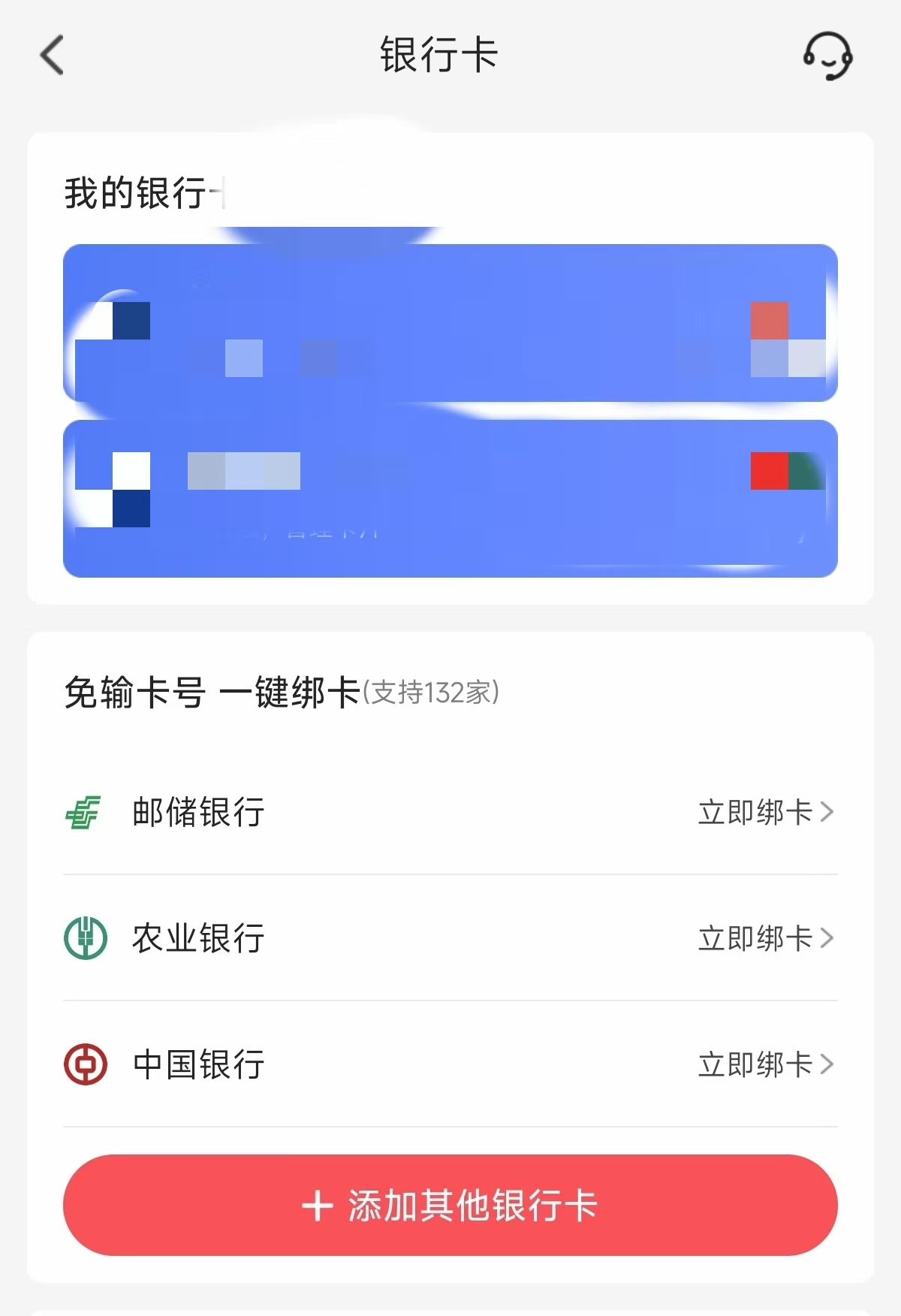Viewport: 901px width, 1316px height.
Task: Tap 添加其他银行卡 button
Action: 450,1206
